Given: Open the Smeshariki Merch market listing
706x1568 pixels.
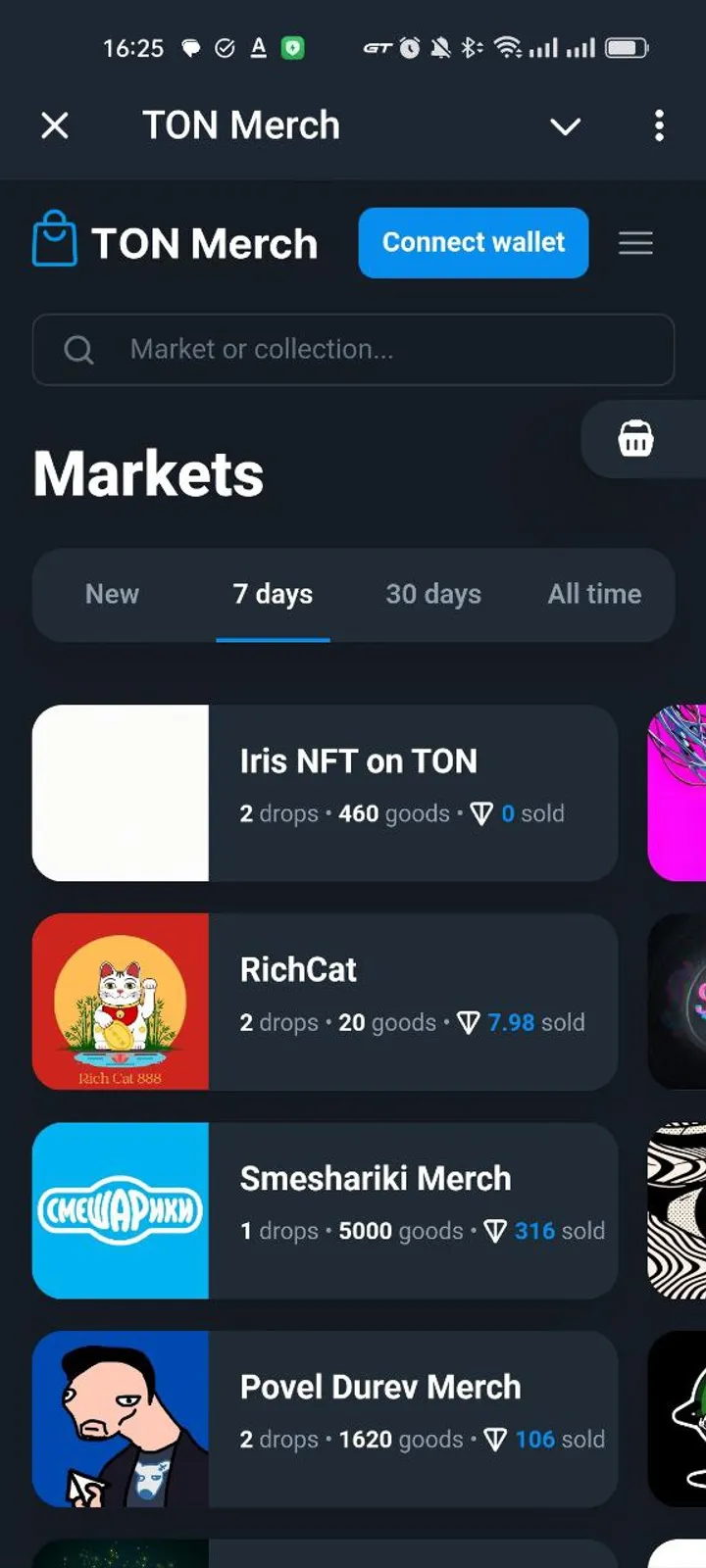Looking at the screenshot, I should coord(324,1210).
